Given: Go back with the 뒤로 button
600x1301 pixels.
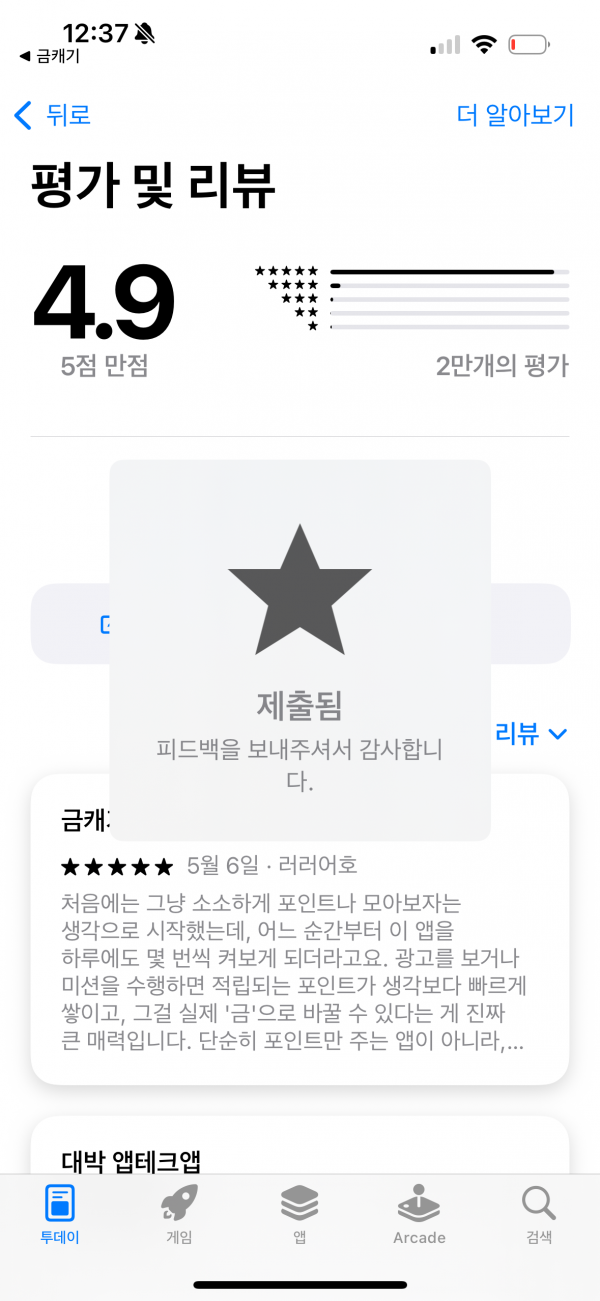Looking at the screenshot, I should click(52, 115).
